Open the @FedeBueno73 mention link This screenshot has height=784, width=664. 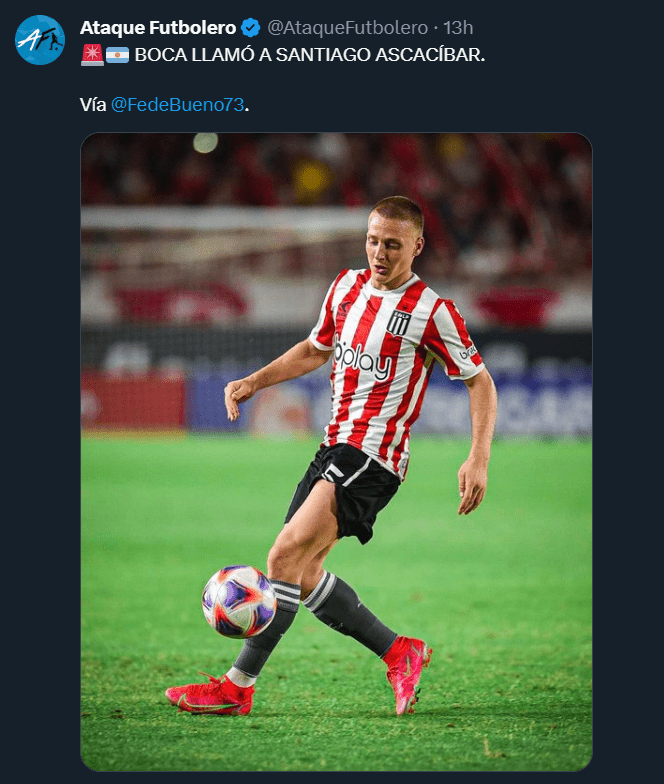pyautogui.click(x=177, y=104)
